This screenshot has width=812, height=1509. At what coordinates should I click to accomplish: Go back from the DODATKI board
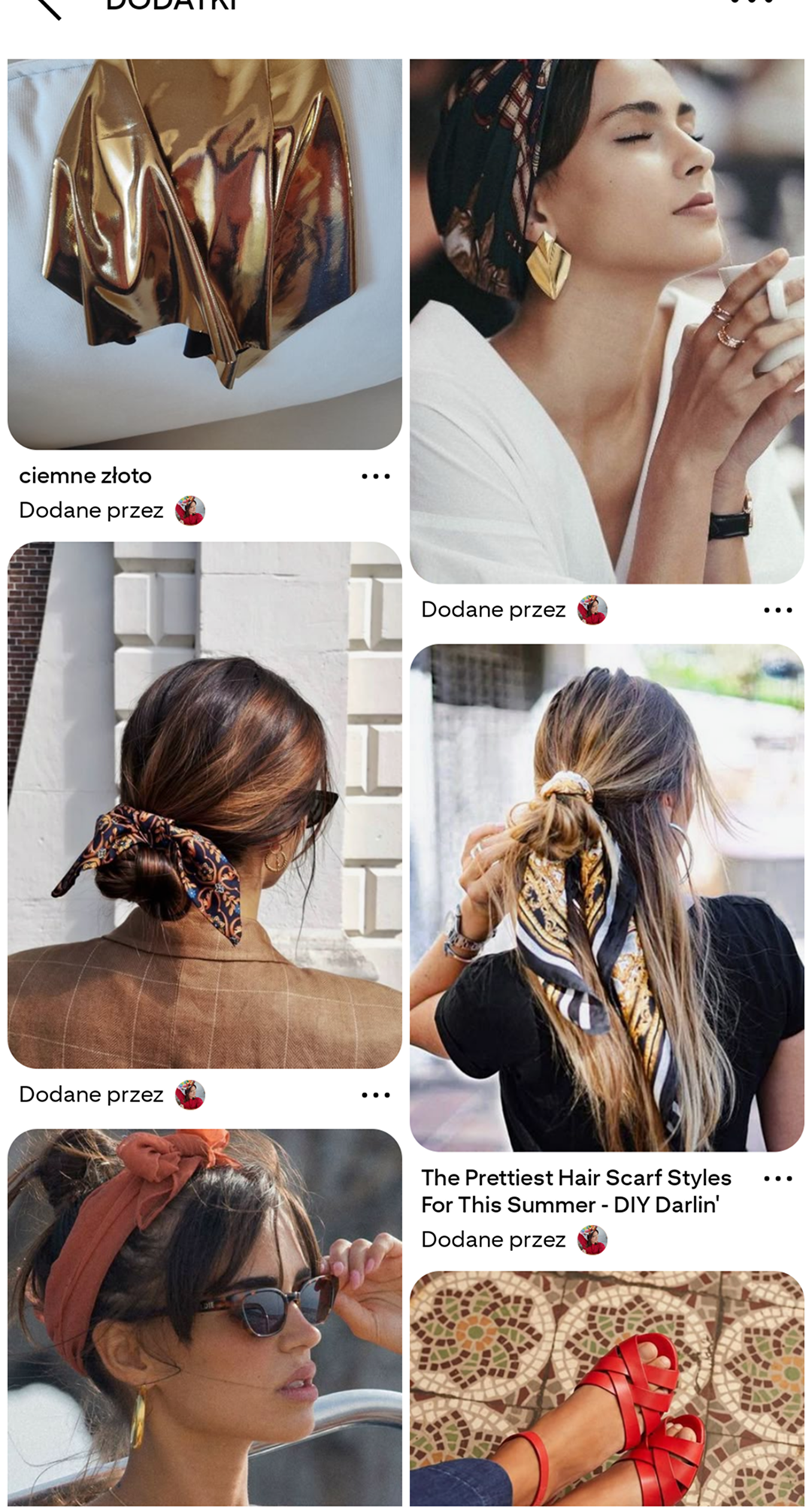coord(48,6)
